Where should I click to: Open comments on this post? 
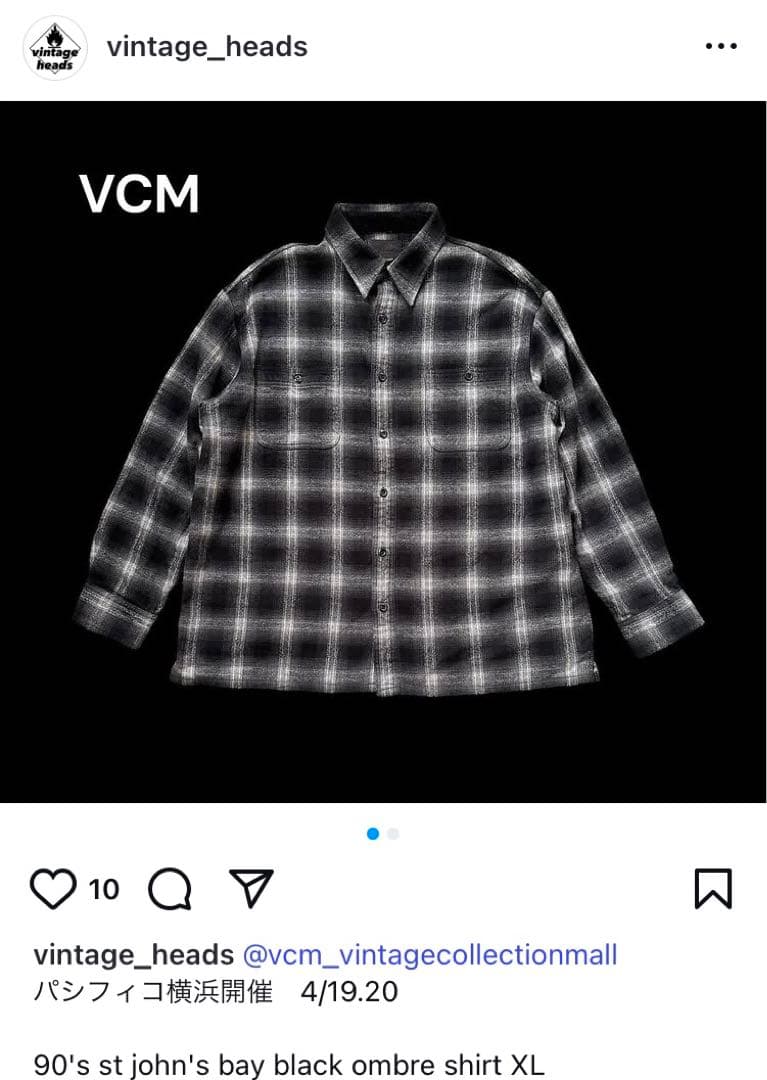pyautogui.click(x=170, y=888)
